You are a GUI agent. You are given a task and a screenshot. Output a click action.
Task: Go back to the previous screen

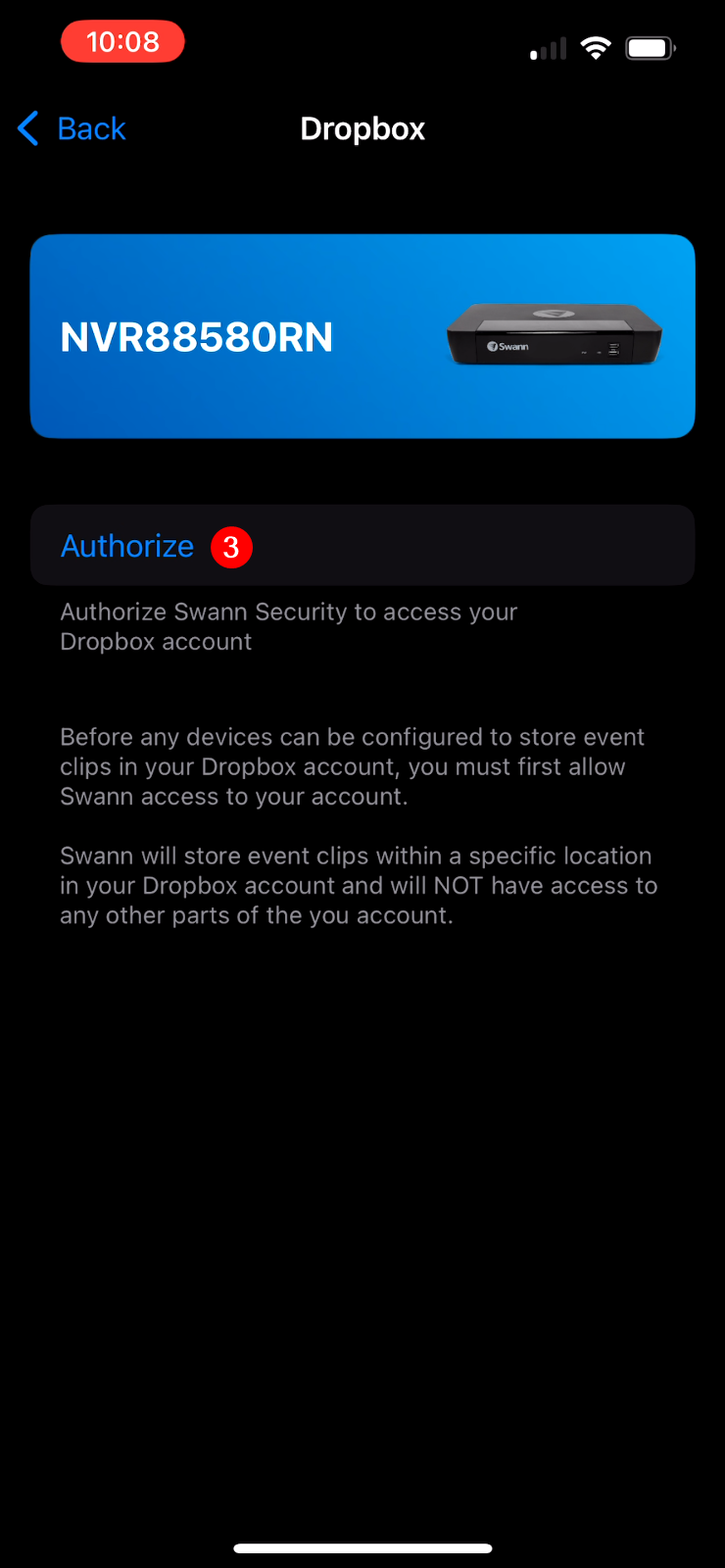coord(72,128)
